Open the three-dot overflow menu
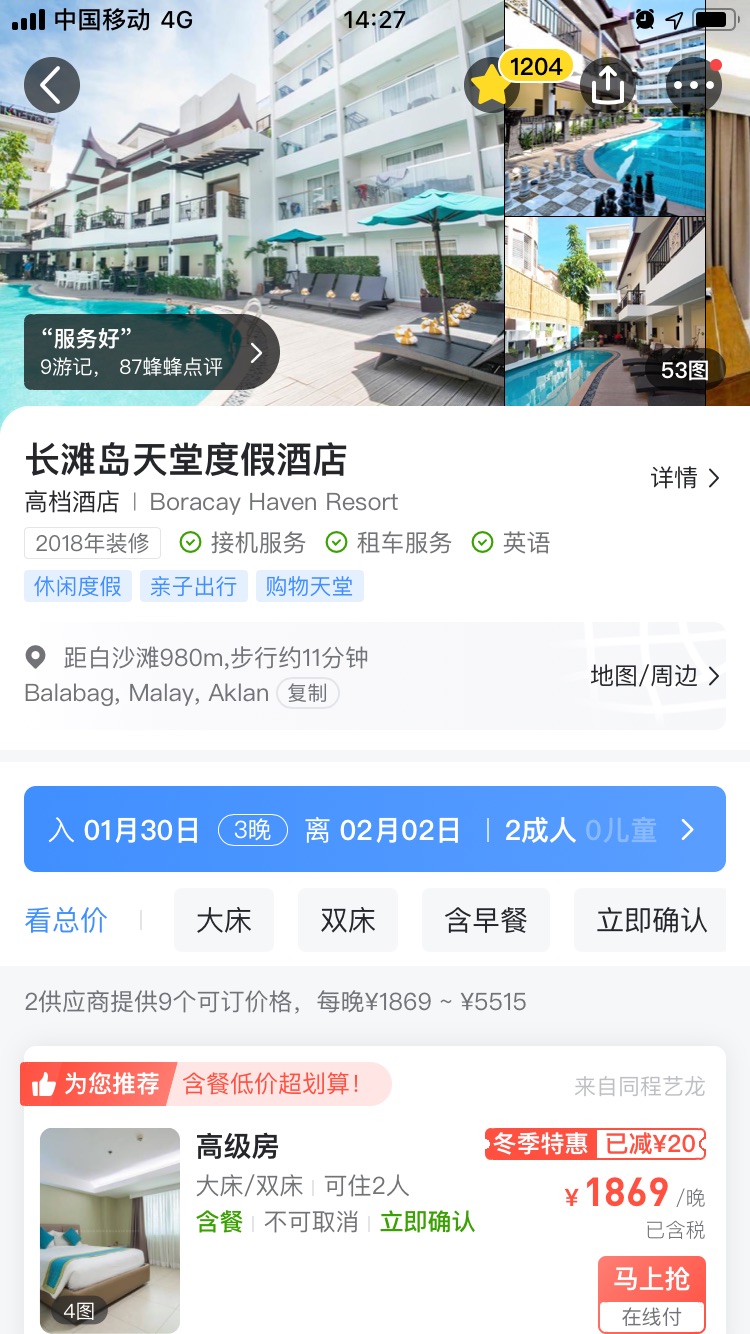The width and height of the screenshot is (750, 1334). click(x=693, y=85)
